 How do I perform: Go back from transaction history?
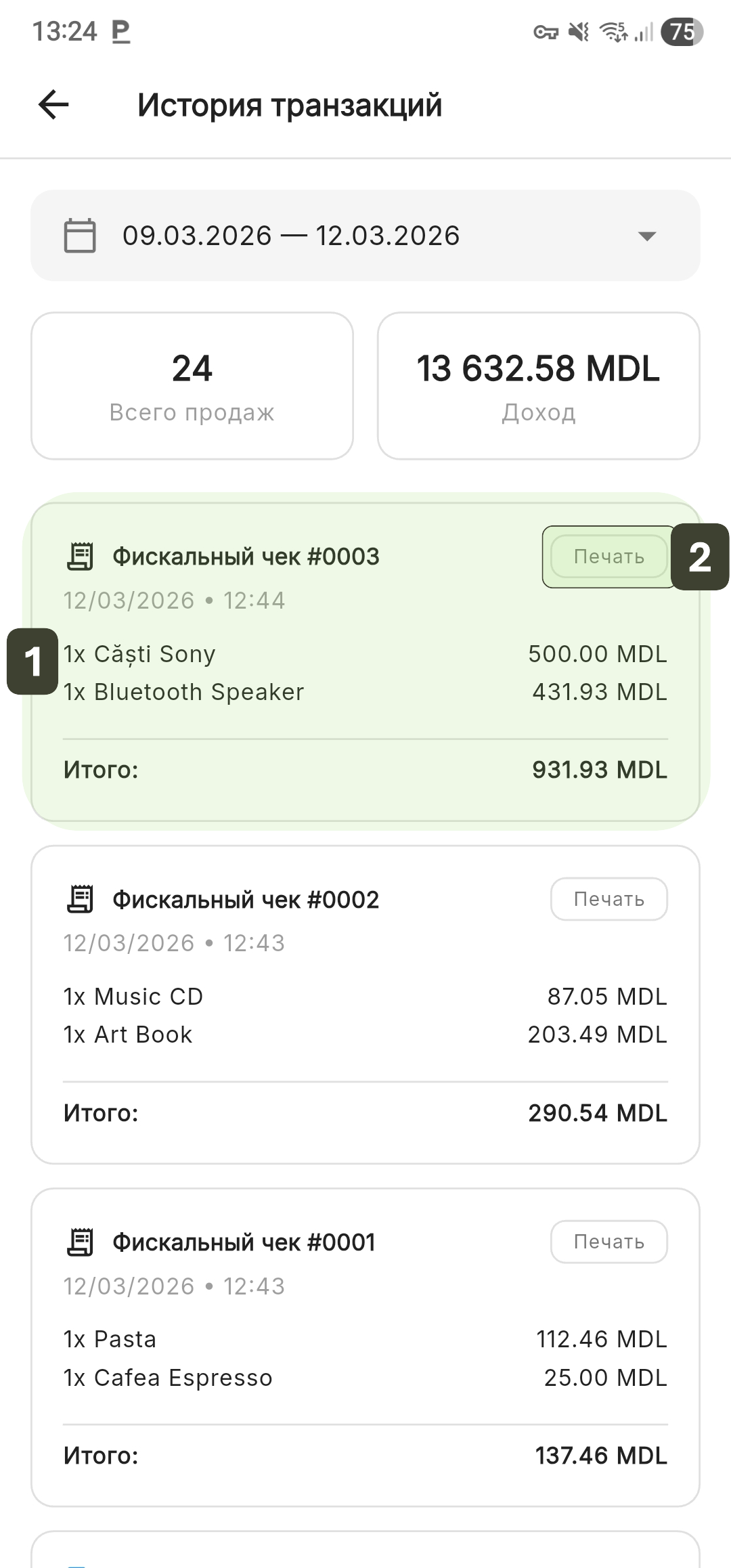tap(54, 105)
